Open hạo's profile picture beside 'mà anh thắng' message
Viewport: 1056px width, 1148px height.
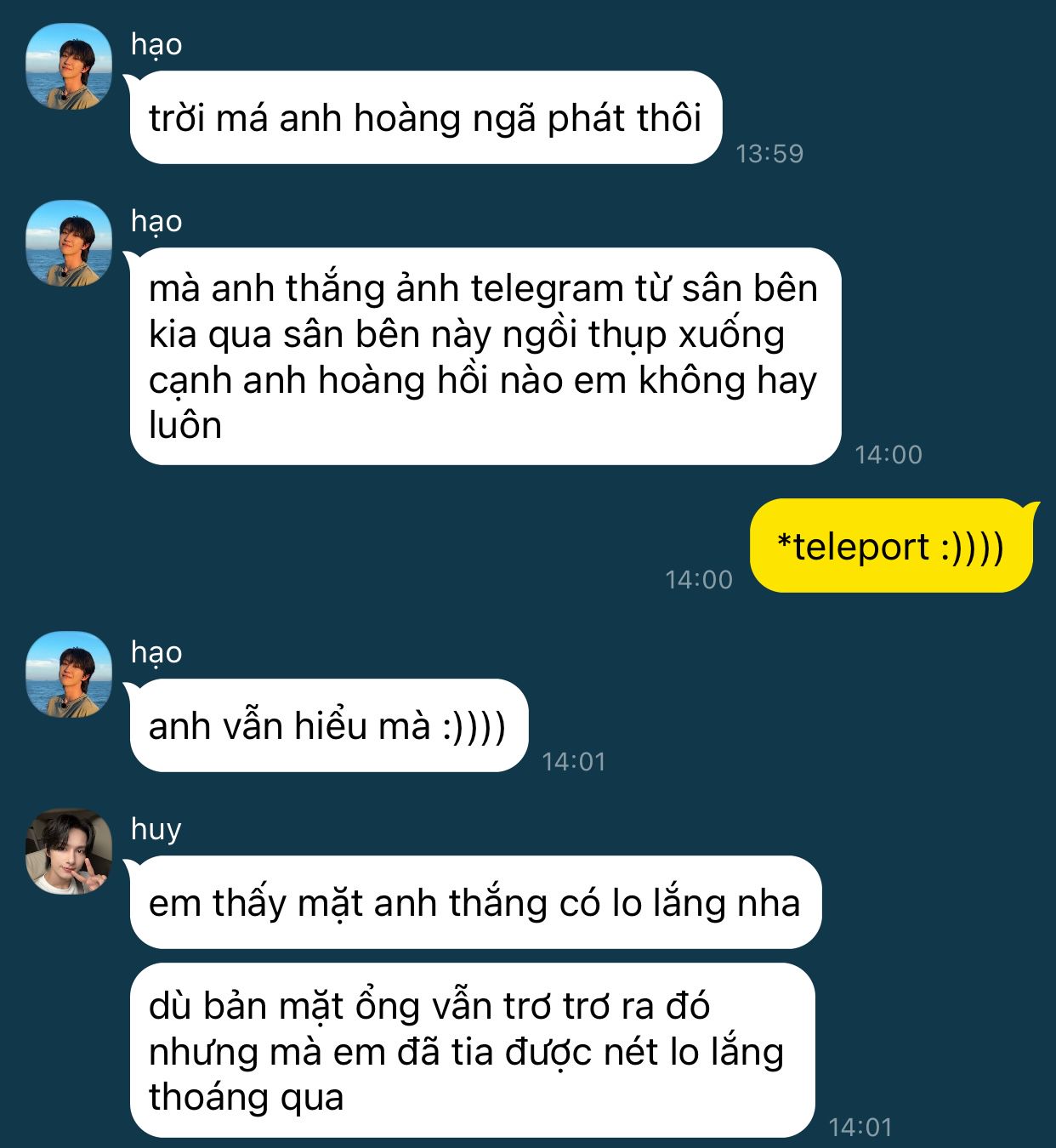coord(69,243)
